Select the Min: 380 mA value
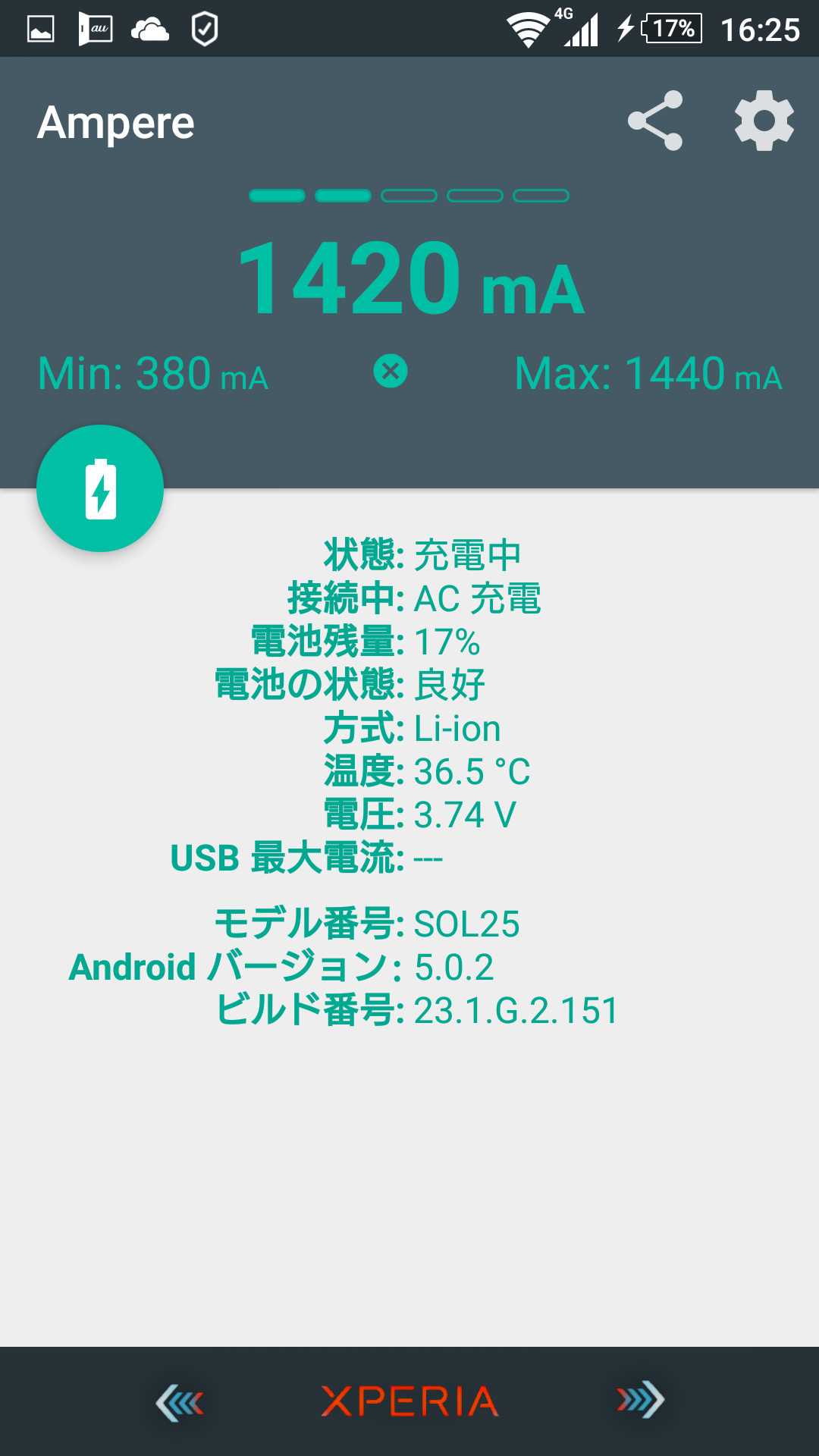 pyautogui.click(x=152, y=373)
